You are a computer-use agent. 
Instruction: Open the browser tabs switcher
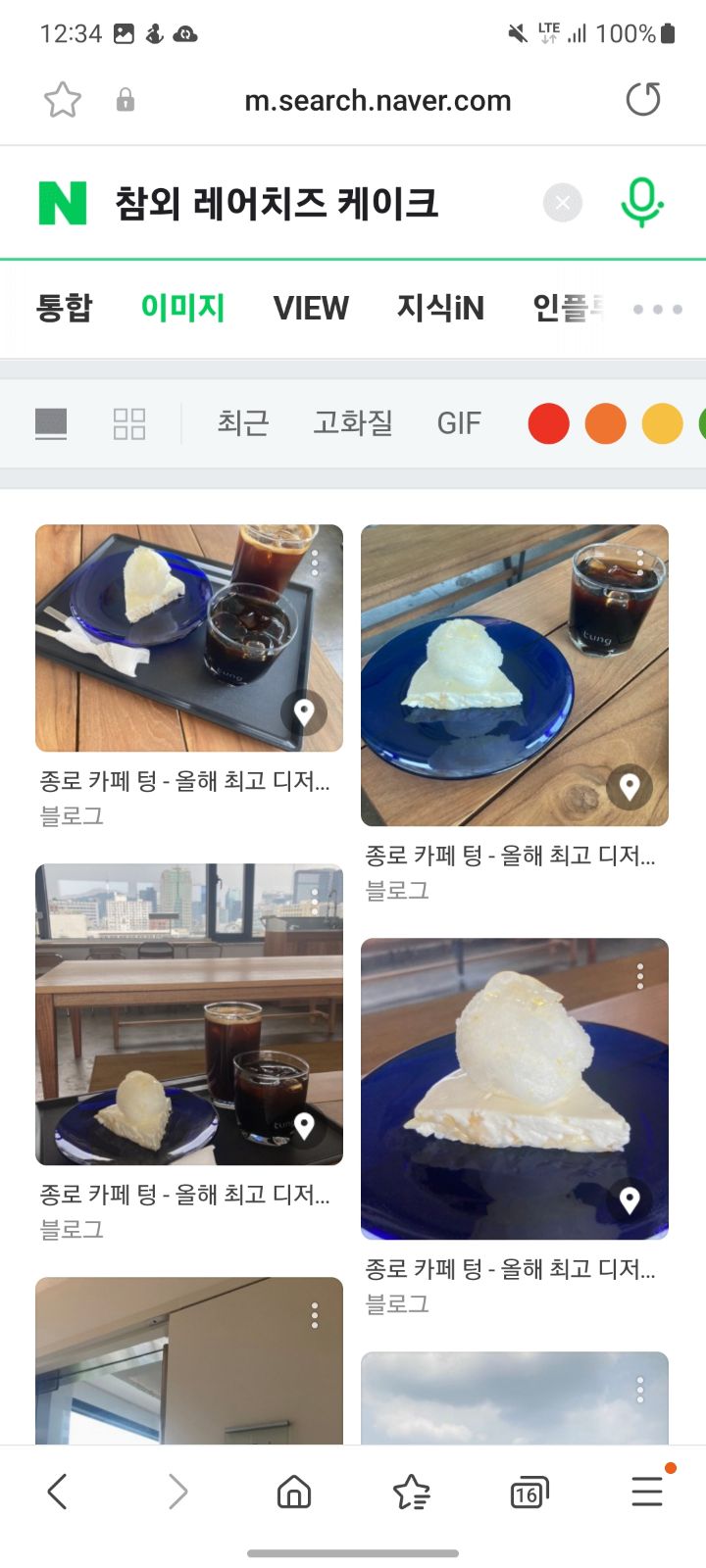click(x=529, y=1492)
